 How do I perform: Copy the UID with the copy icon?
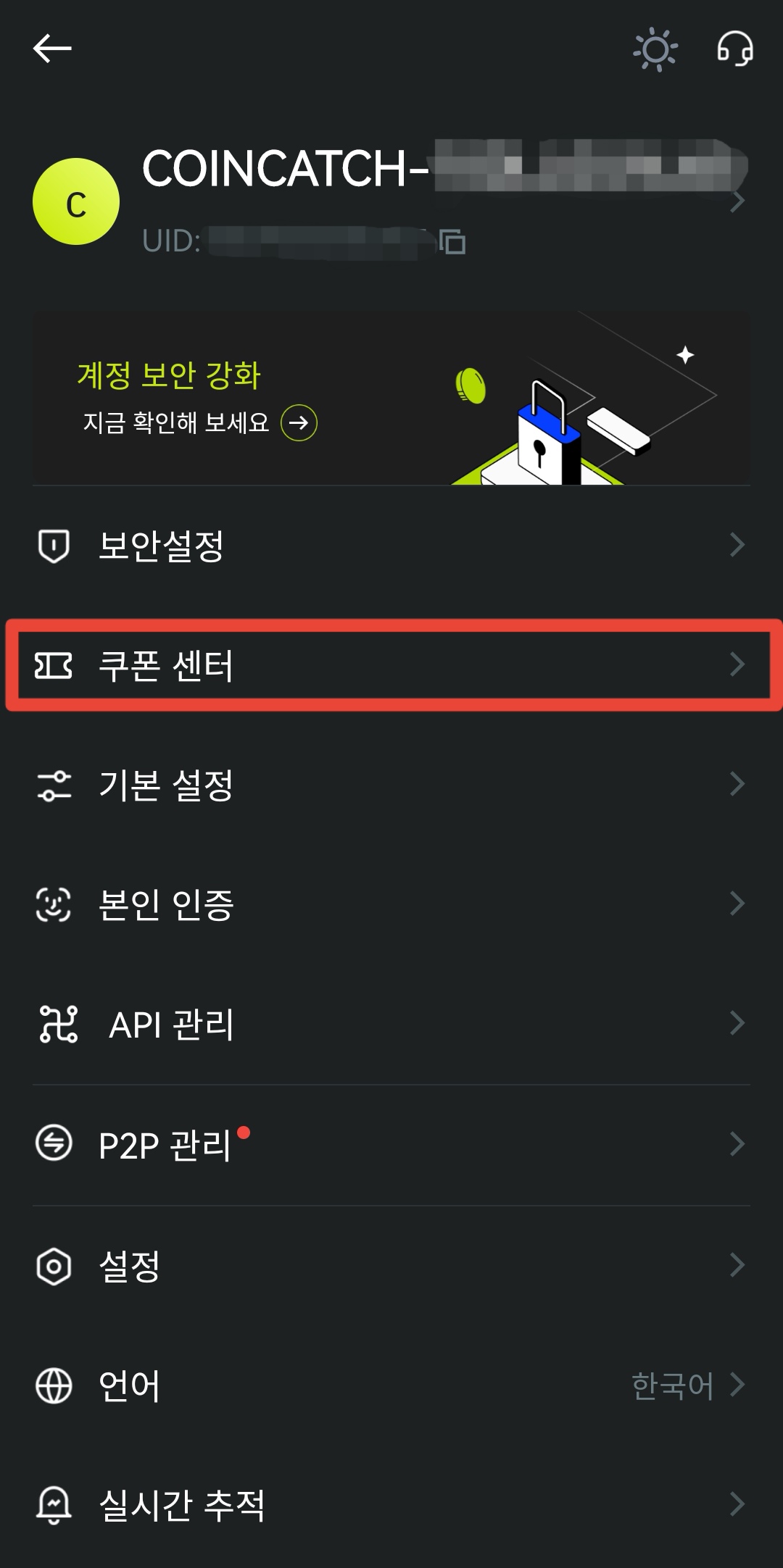[x=452, y=241]
